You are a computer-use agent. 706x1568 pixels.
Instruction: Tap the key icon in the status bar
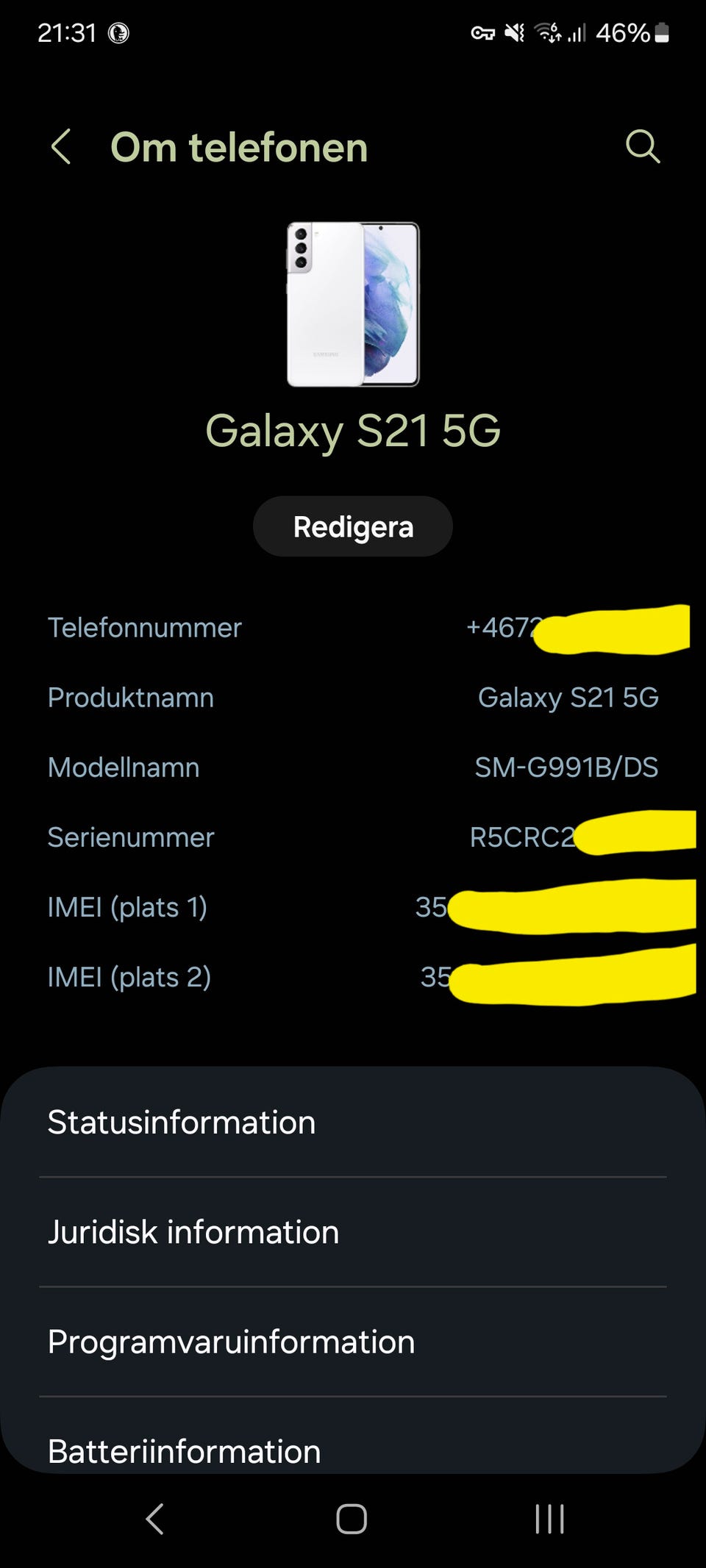click(x=483, y=32)
